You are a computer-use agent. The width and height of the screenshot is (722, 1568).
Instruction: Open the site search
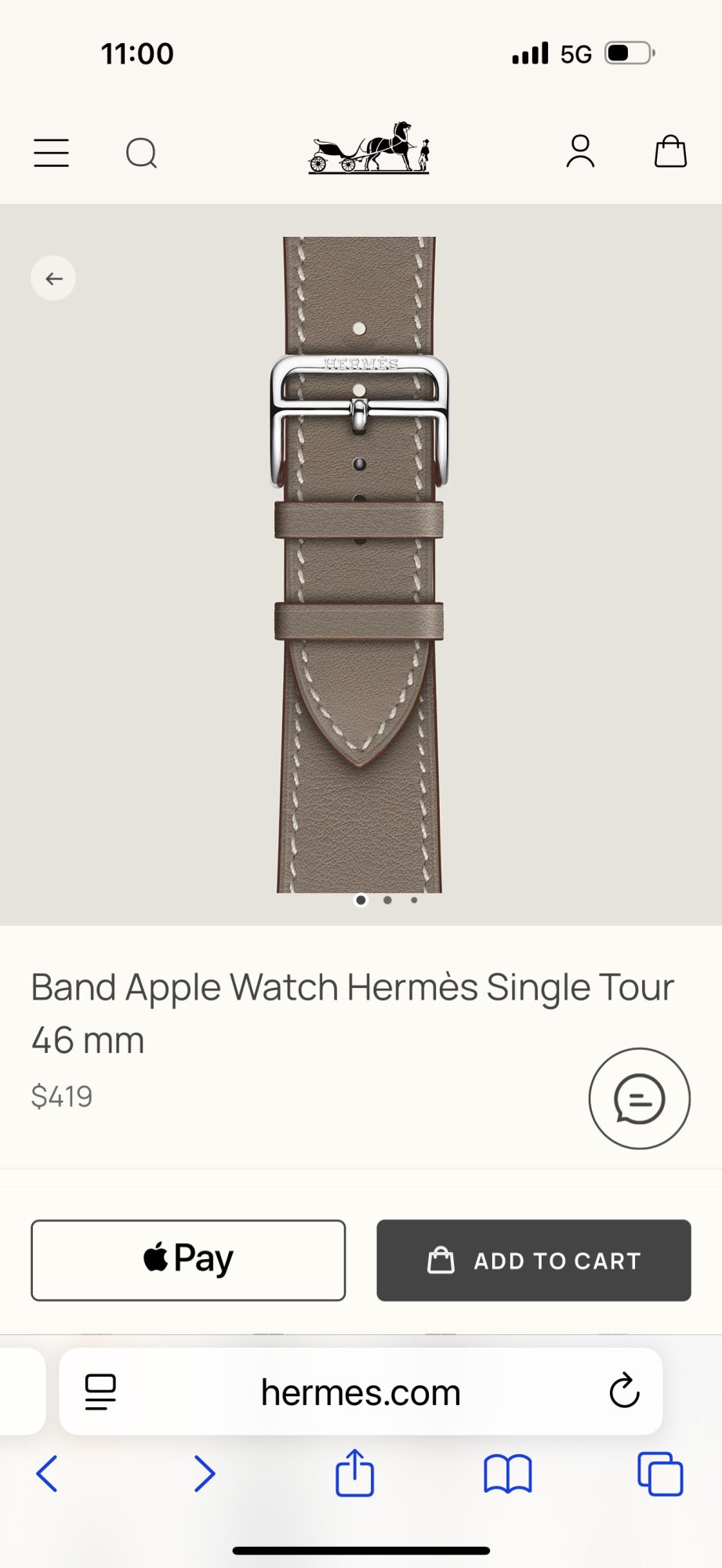click(141, 153)
